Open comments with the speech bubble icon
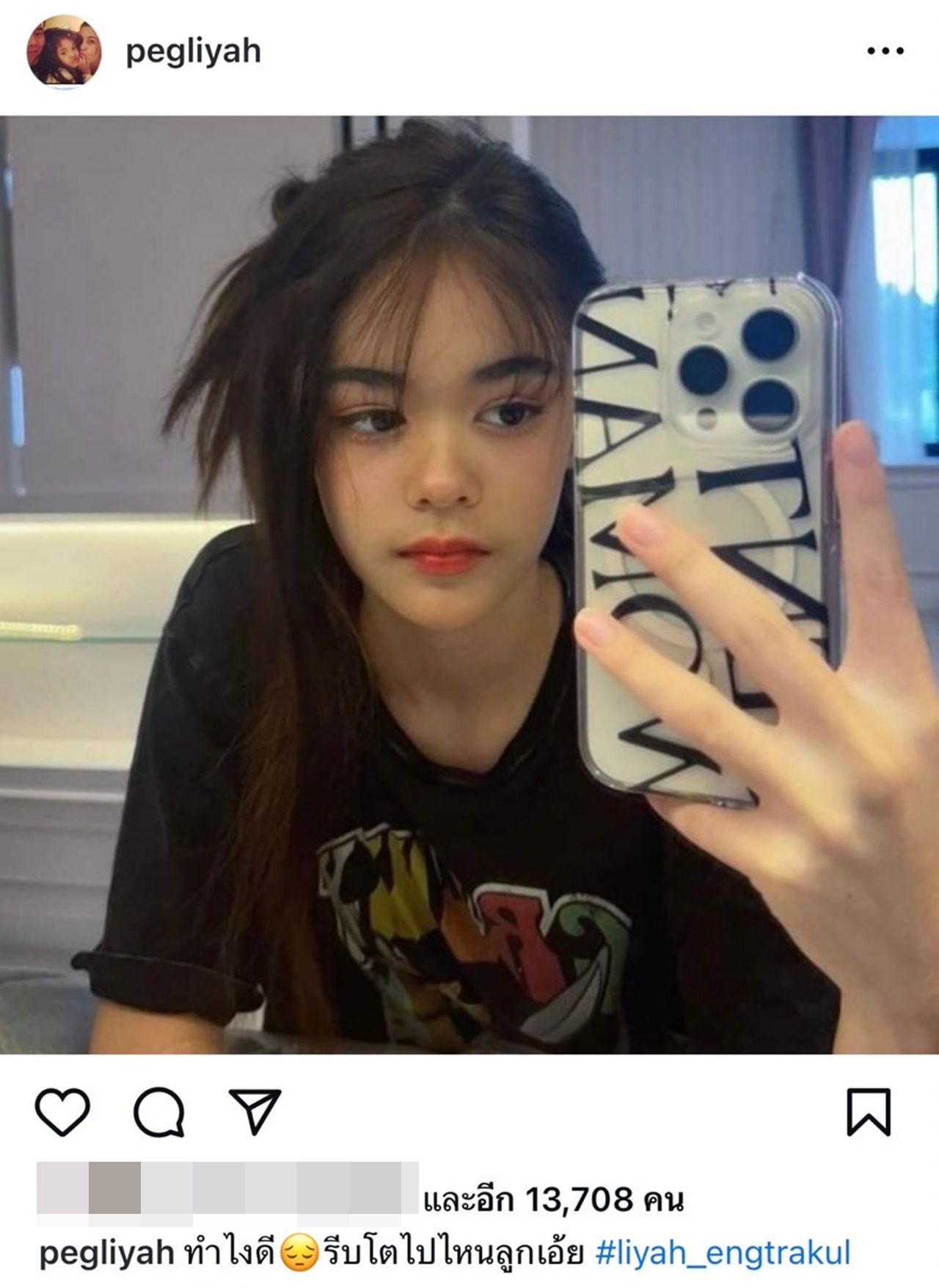 158,1112
